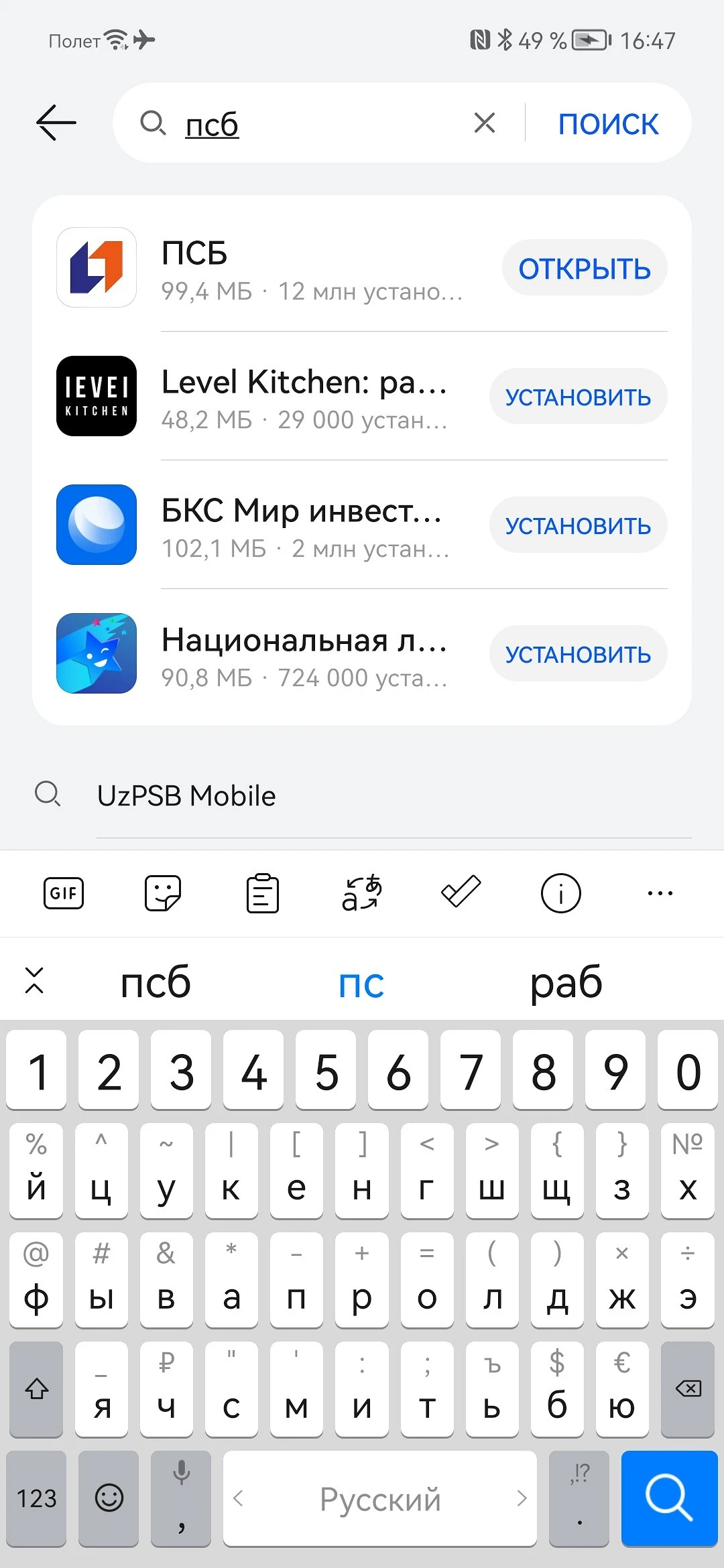This screenshot has height=1568, width=724.
Task: Open the keyboard clipboard
Action: (x=262, y=893)
